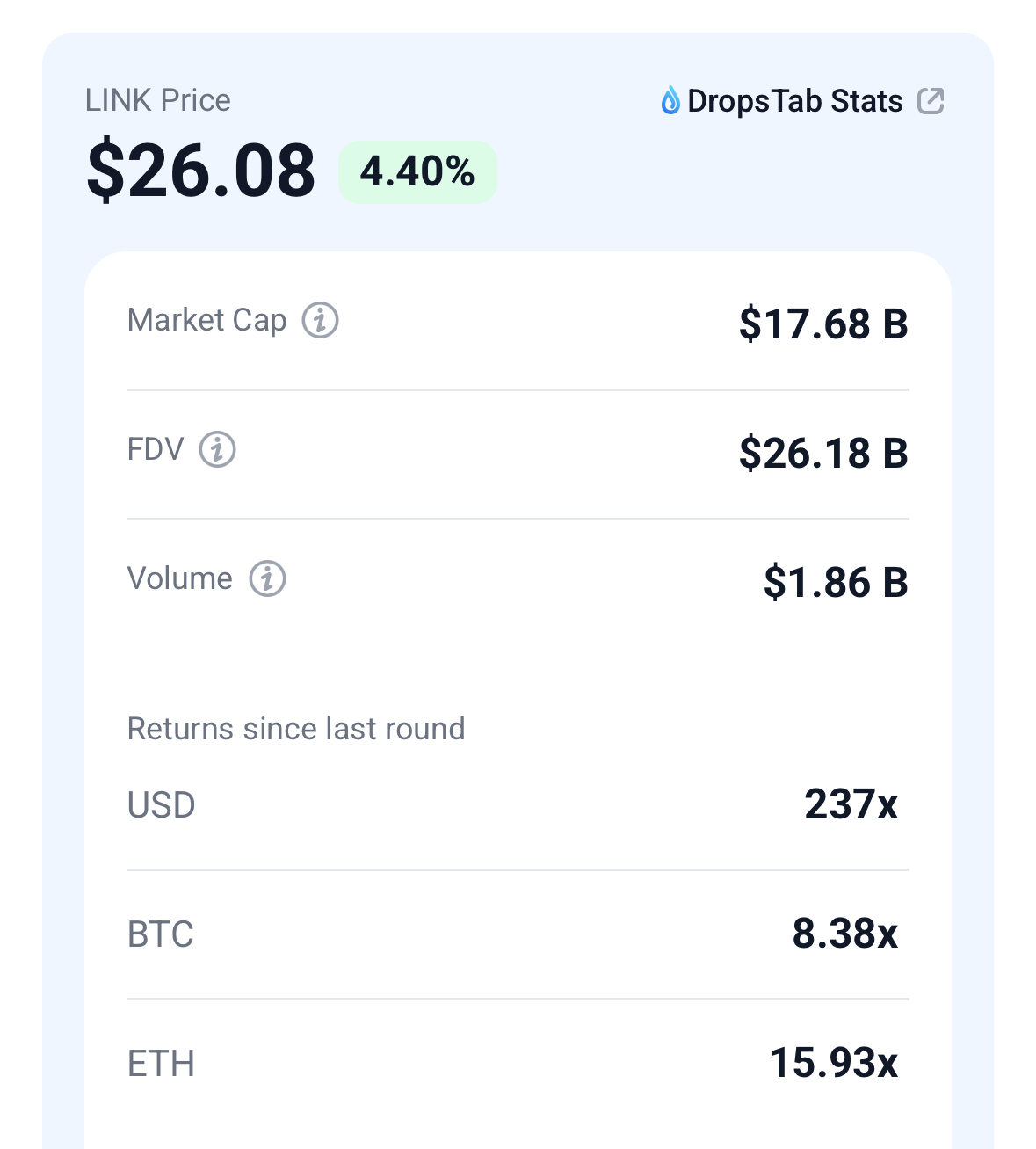This screenshot has width=1036, height=1149.
Task: Open the FDV info icon
Action: pos(217,450)
